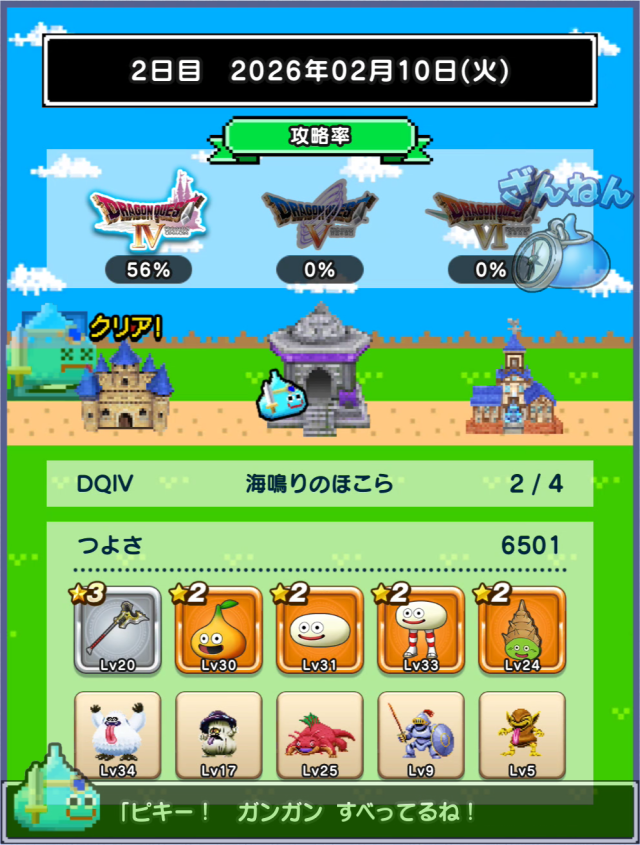Open the Lv34 white yeti monster card
Viewport: 640px width, 845px height.
(x=117, y=735)
